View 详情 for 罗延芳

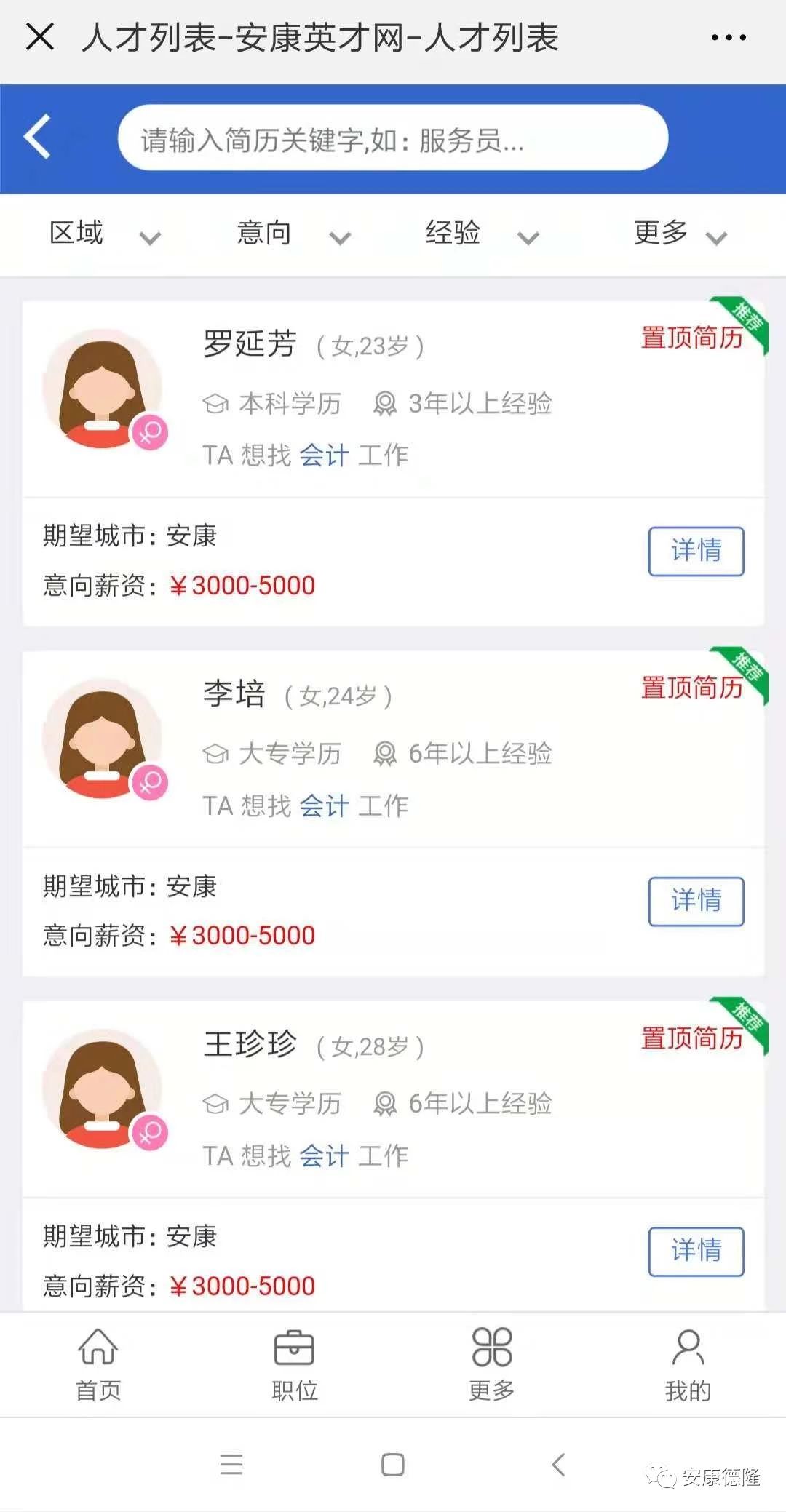pos(696,551)
